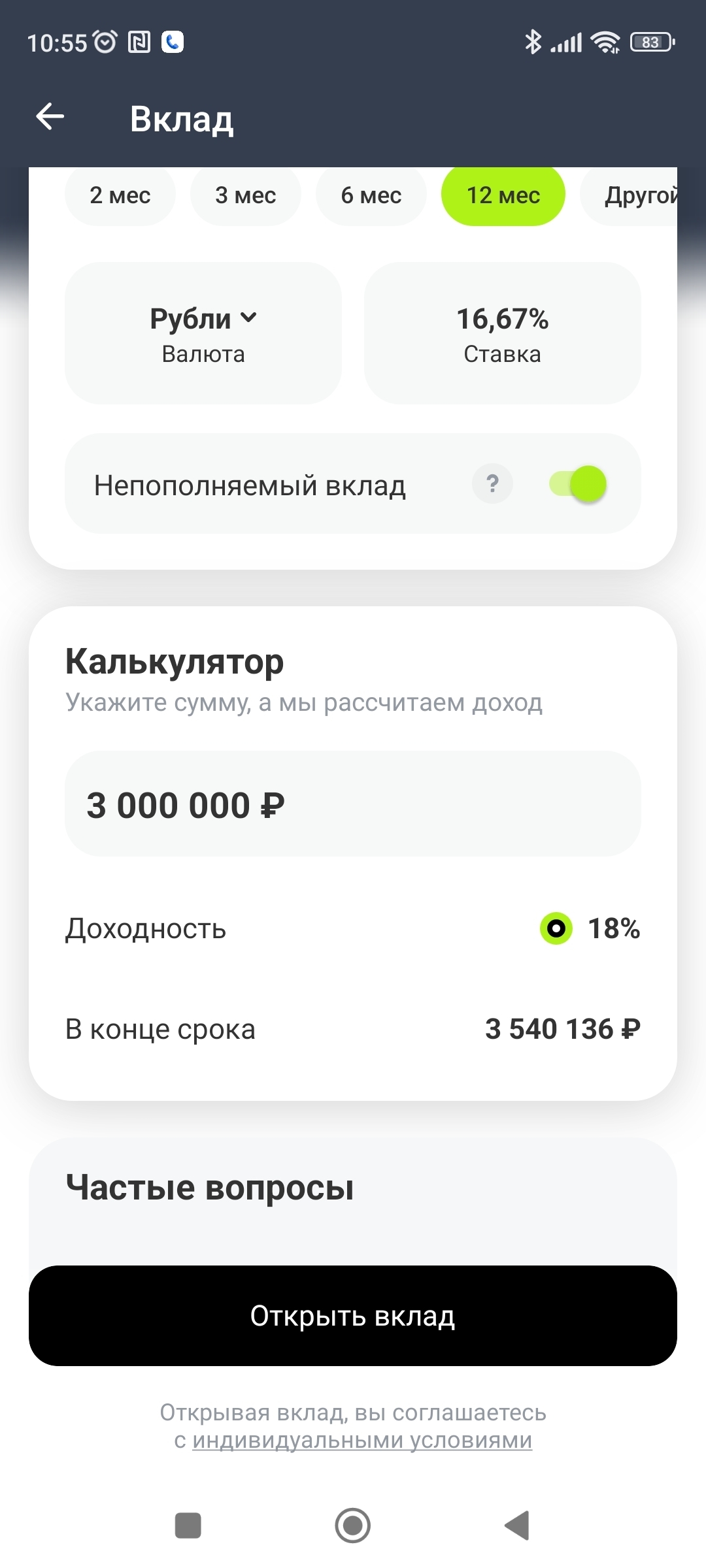
Task: Choose the Другой term chip
Action: click(x=637, y=195)
